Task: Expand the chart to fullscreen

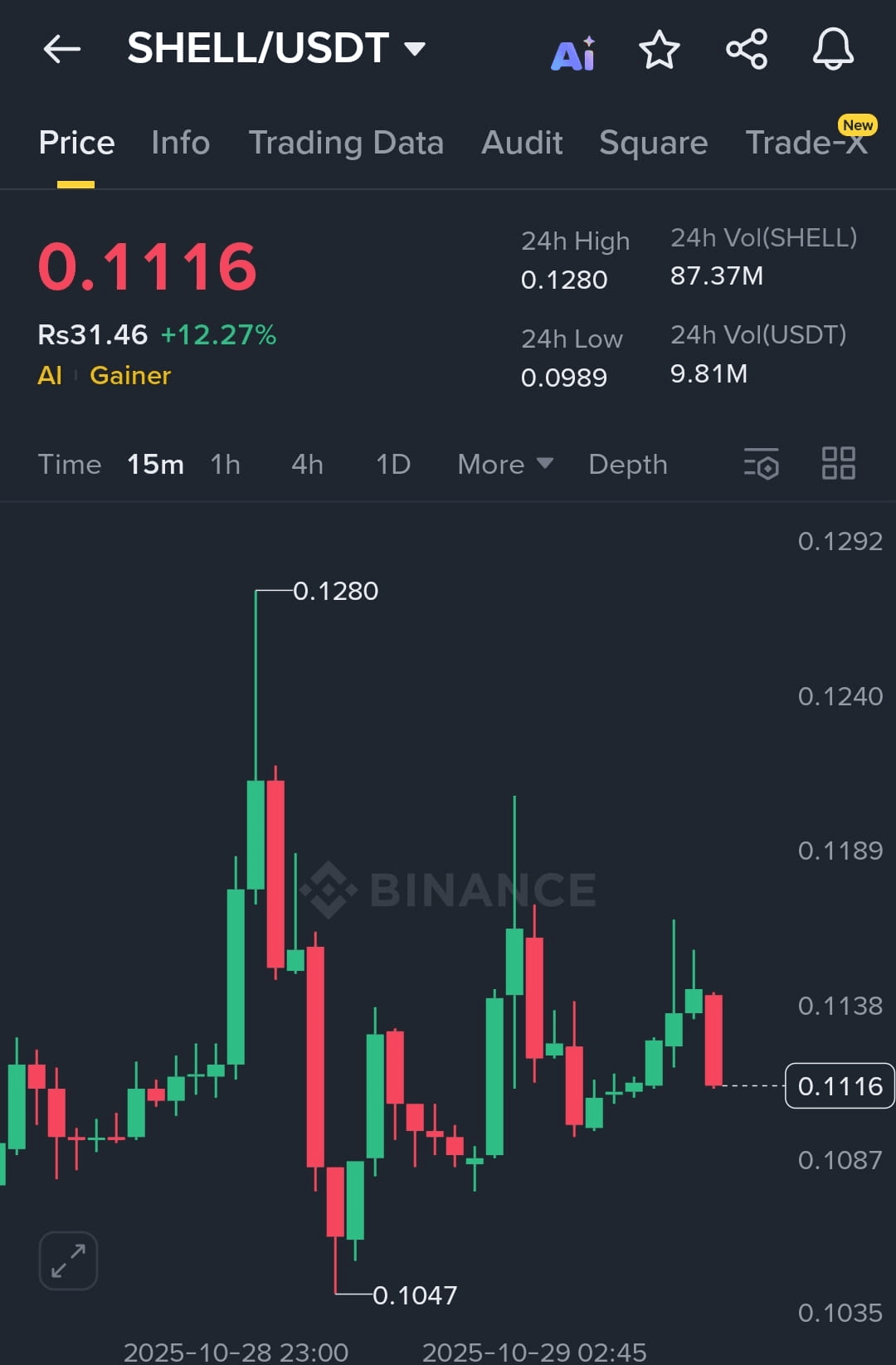Action: click(x=68, y=1260)
